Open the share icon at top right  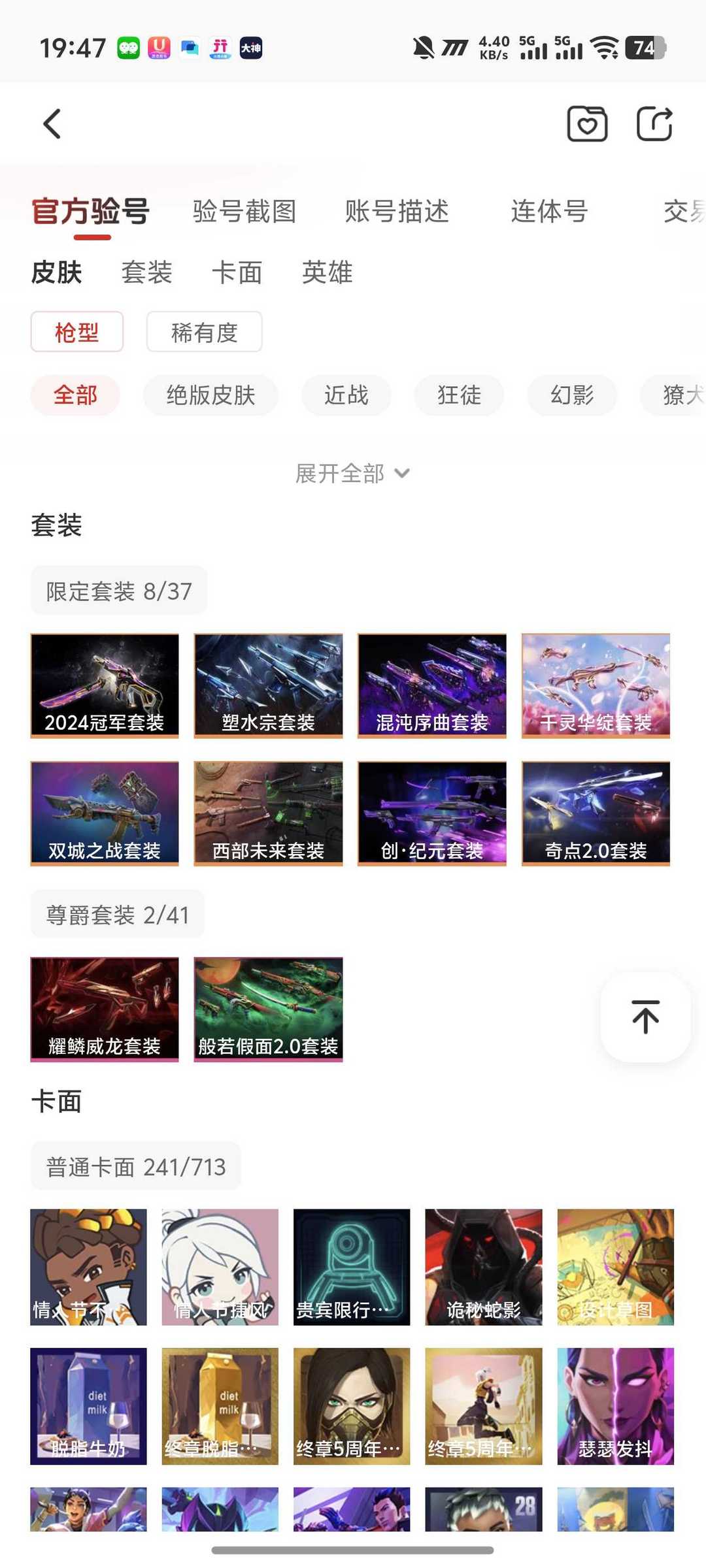656,123
